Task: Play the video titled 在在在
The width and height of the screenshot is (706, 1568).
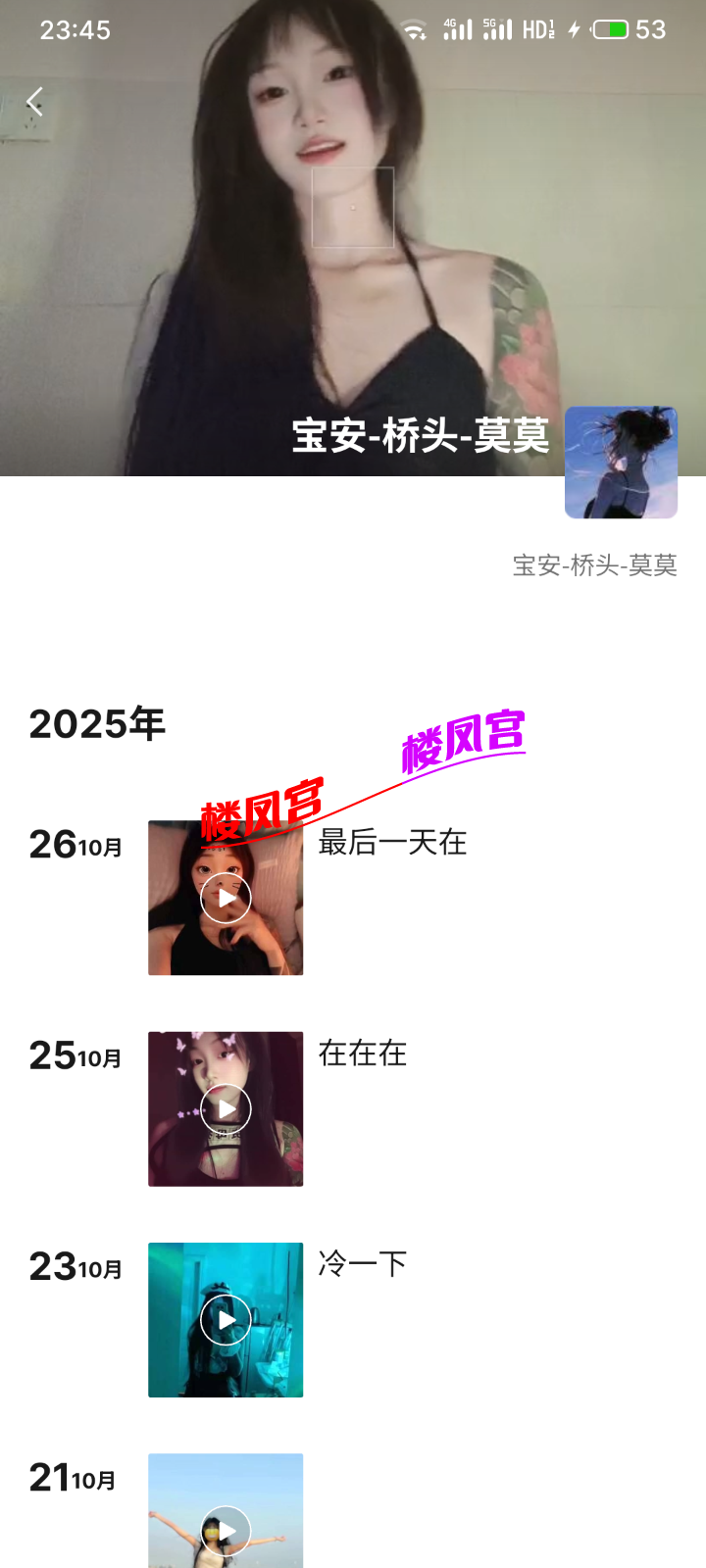Action: (x=225, y=1108)
